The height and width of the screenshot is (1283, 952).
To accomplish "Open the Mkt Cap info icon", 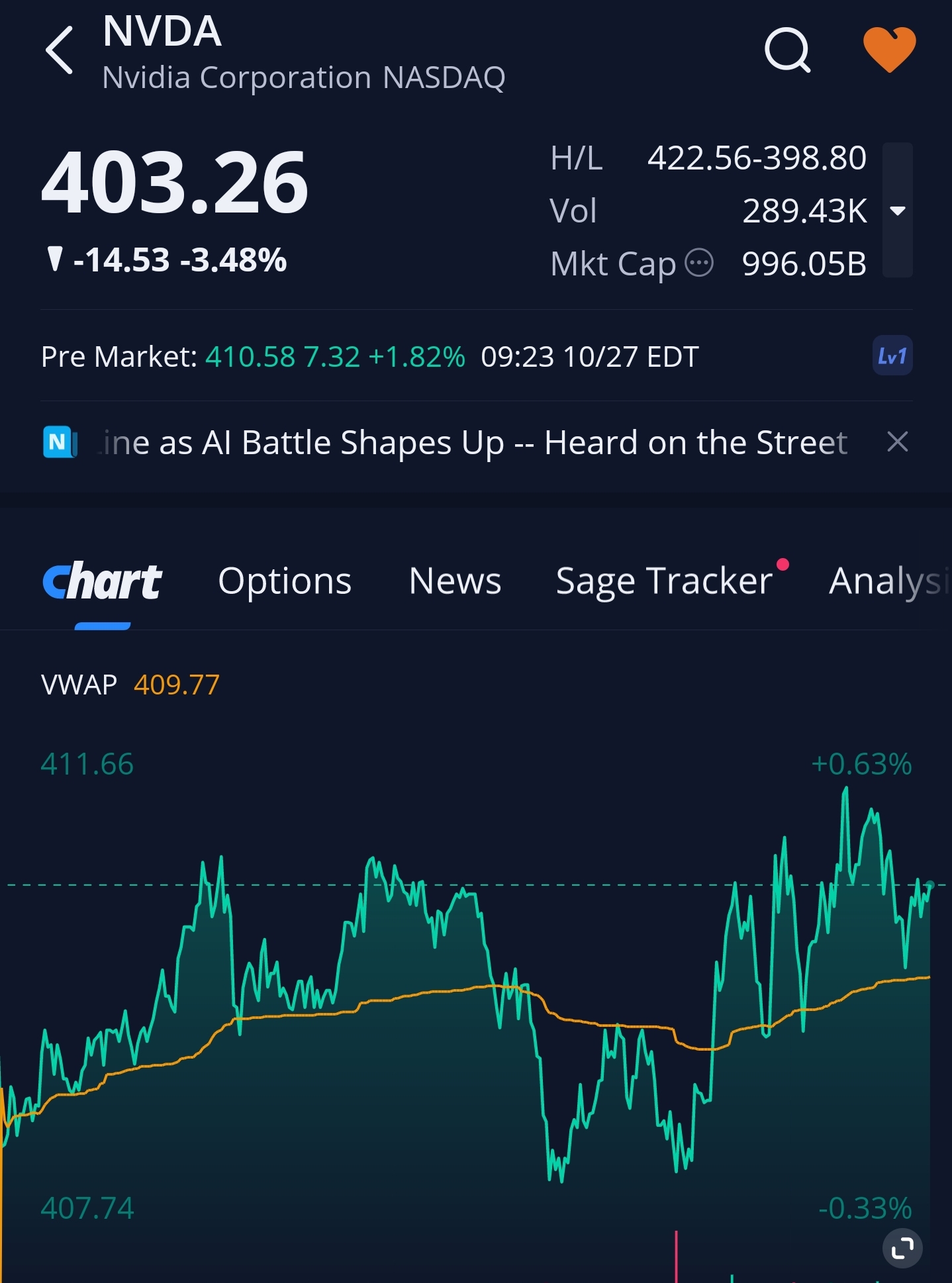I will 699,263.
